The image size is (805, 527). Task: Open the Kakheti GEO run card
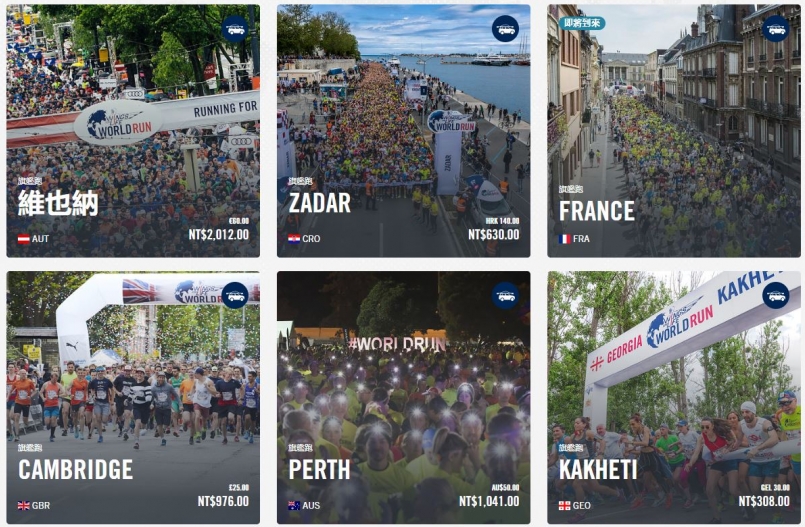pos(673,397)
